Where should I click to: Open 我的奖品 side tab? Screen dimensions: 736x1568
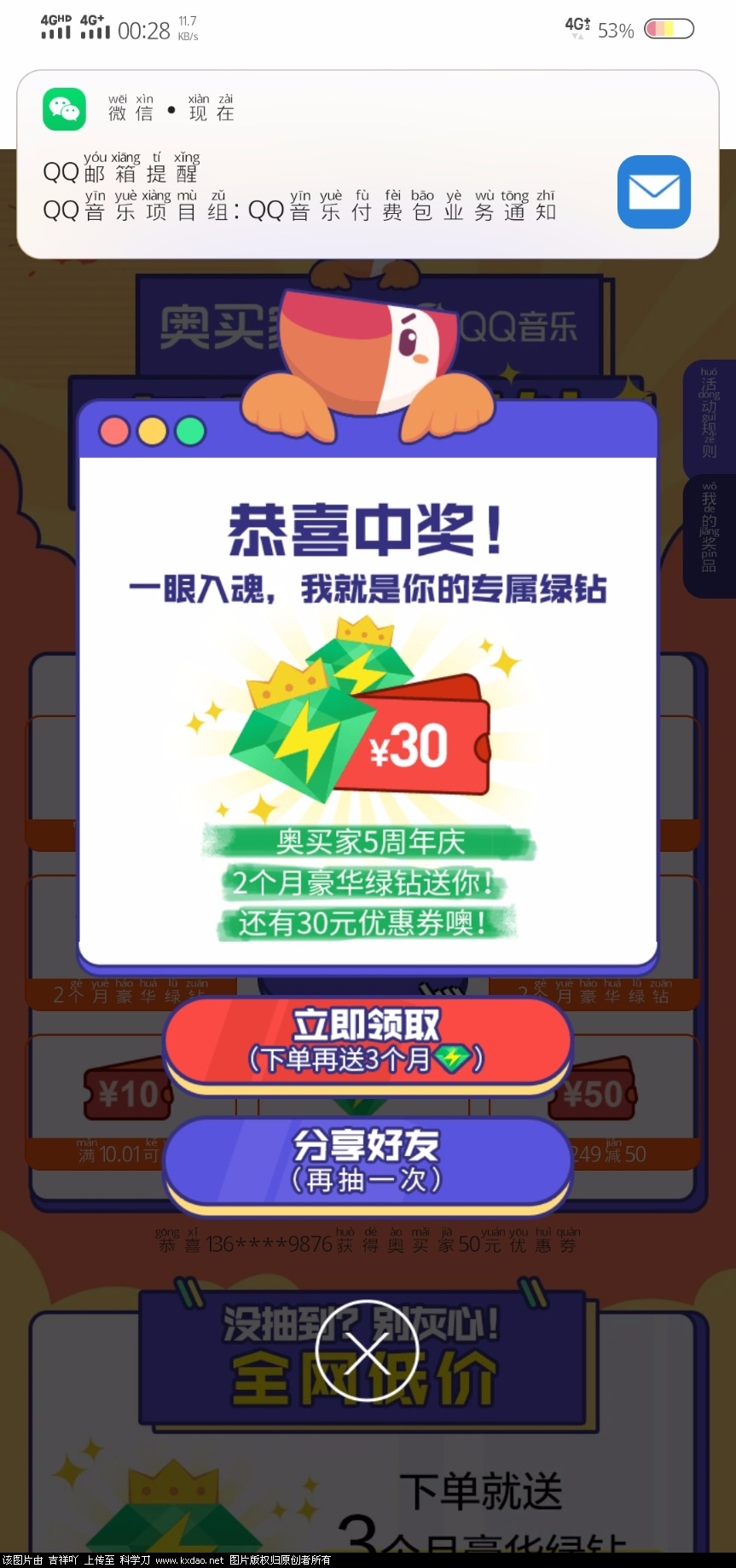point(710,529)
